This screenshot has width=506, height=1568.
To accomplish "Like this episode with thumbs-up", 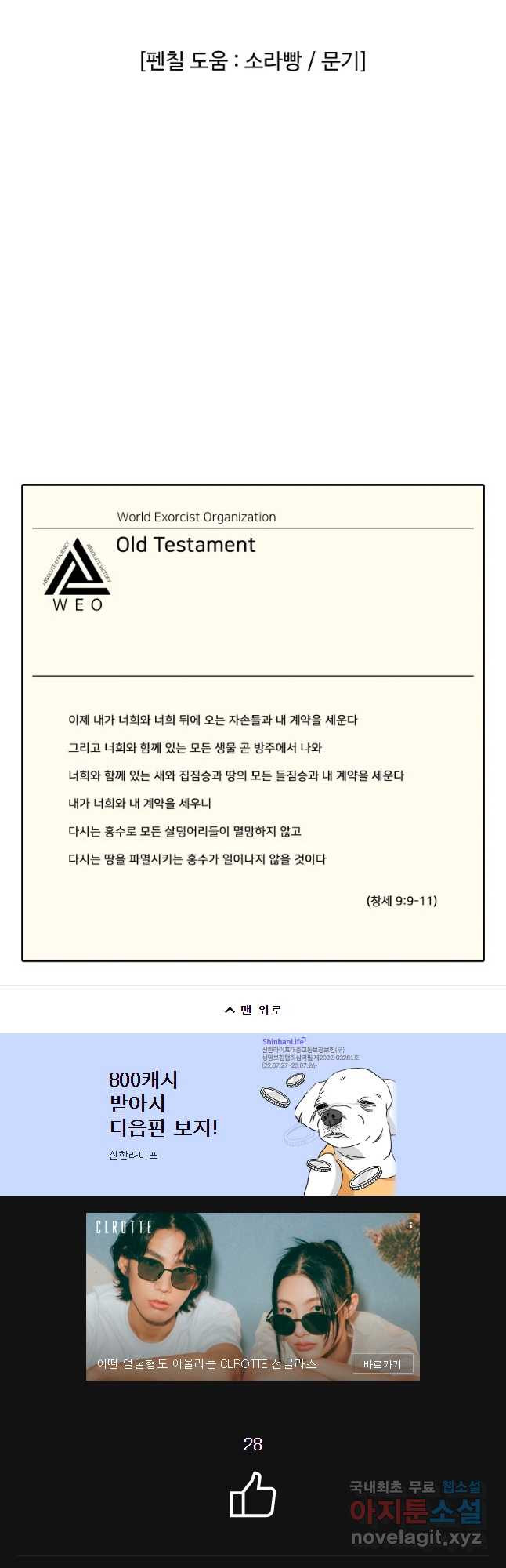I will click(x=252, y=1495).
